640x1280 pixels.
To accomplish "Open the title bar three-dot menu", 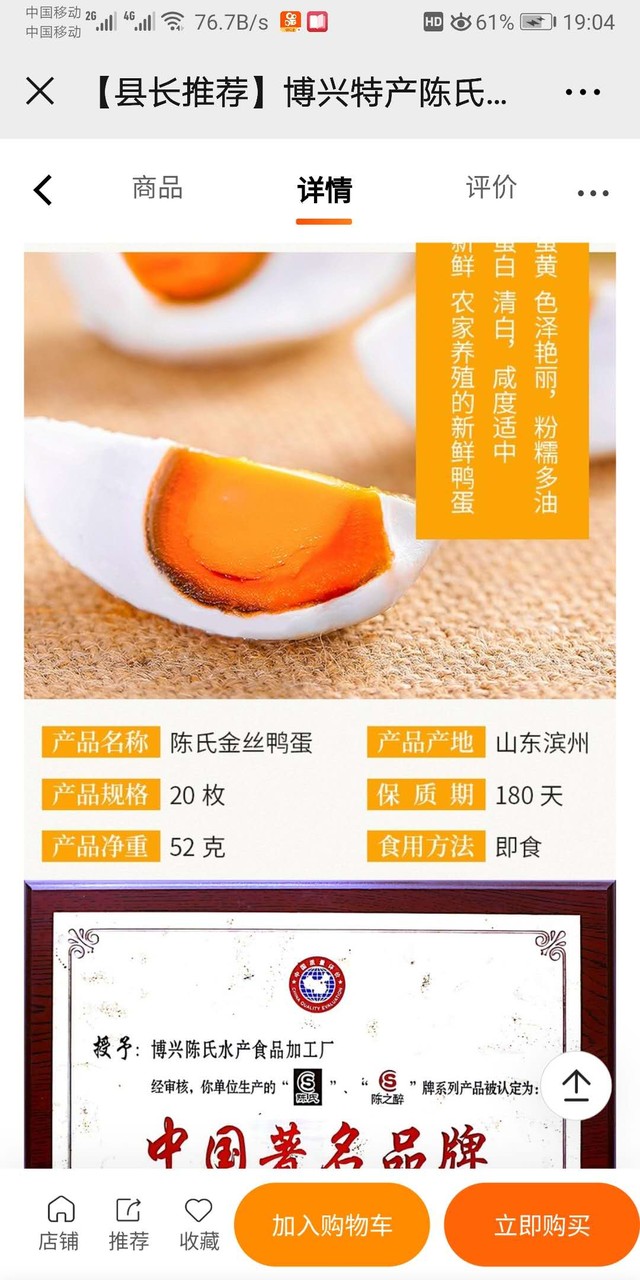I will [x=583, y=93].
